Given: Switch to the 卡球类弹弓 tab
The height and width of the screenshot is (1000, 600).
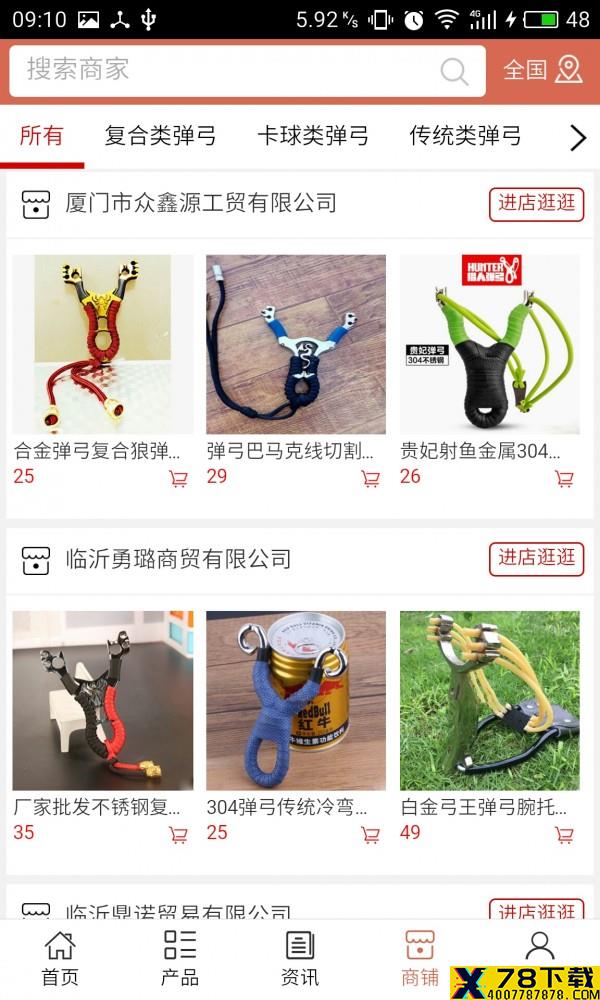Looking at the screenshot, I should [312, 136].
